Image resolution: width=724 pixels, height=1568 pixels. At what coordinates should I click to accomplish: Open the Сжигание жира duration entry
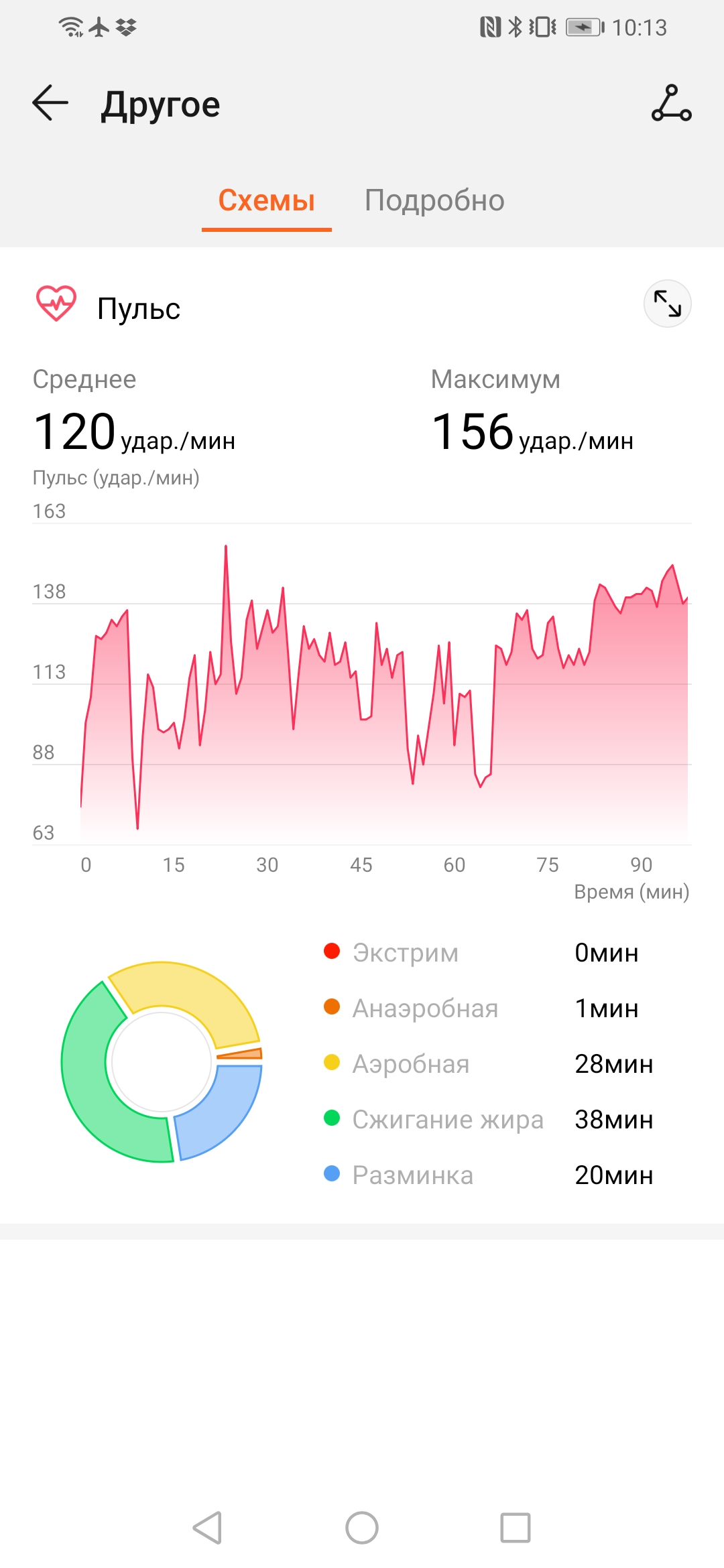[614, 1119]
